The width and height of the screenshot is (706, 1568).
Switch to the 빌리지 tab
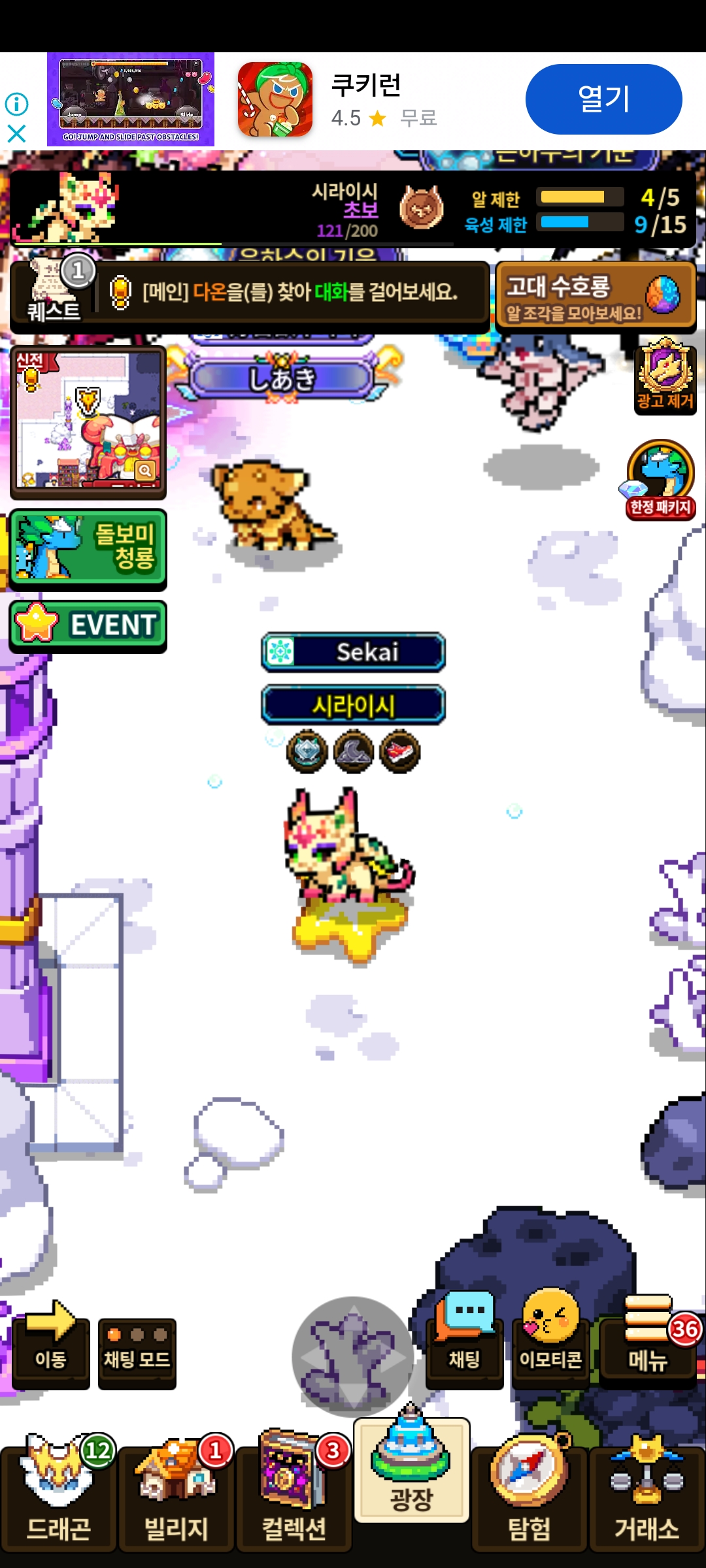(x=176, y=1499)
